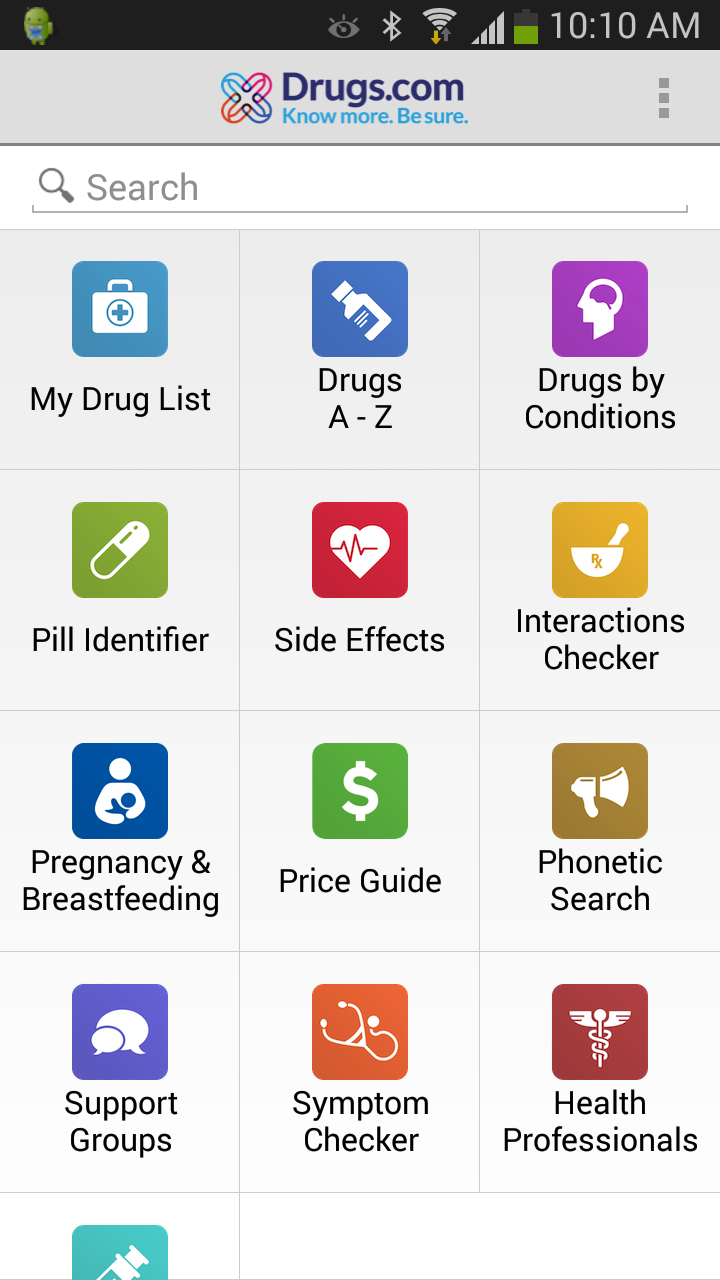Open Drugs by Conditions
Screen dimensions: 720x1280
[600, 349]
